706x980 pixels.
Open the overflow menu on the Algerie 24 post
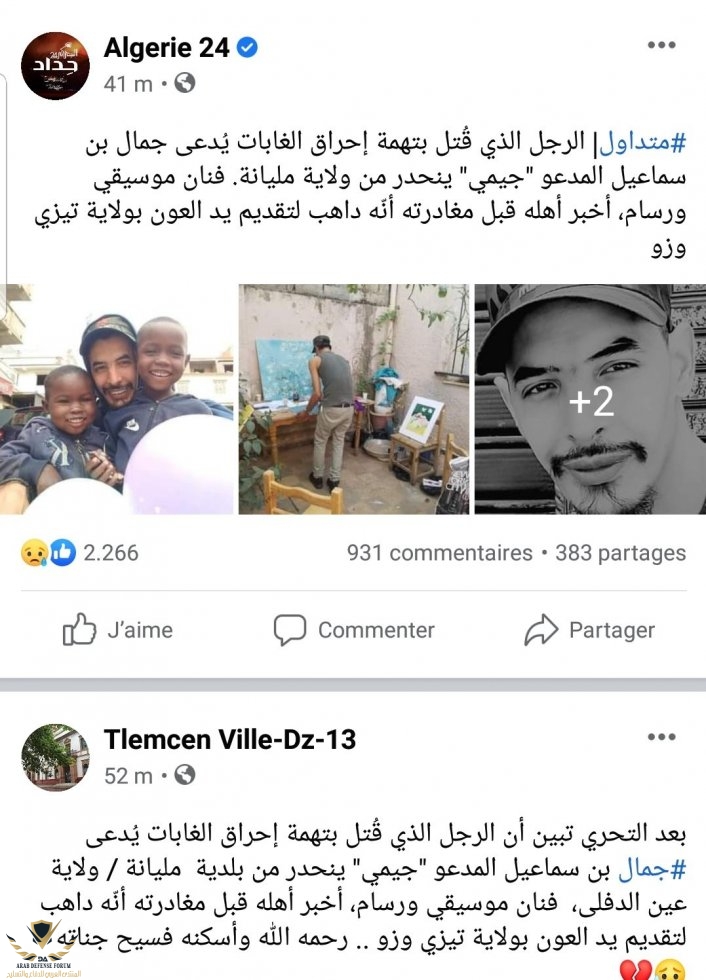pos(661,46)
